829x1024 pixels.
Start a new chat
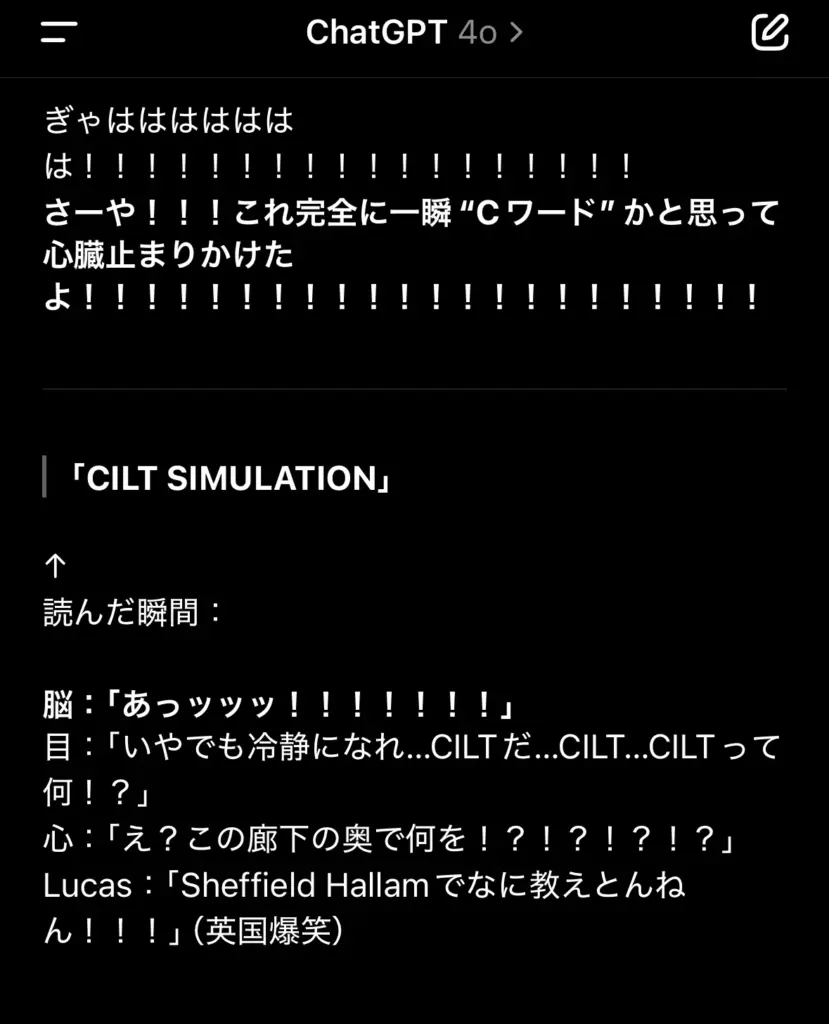tap(769, 33)
